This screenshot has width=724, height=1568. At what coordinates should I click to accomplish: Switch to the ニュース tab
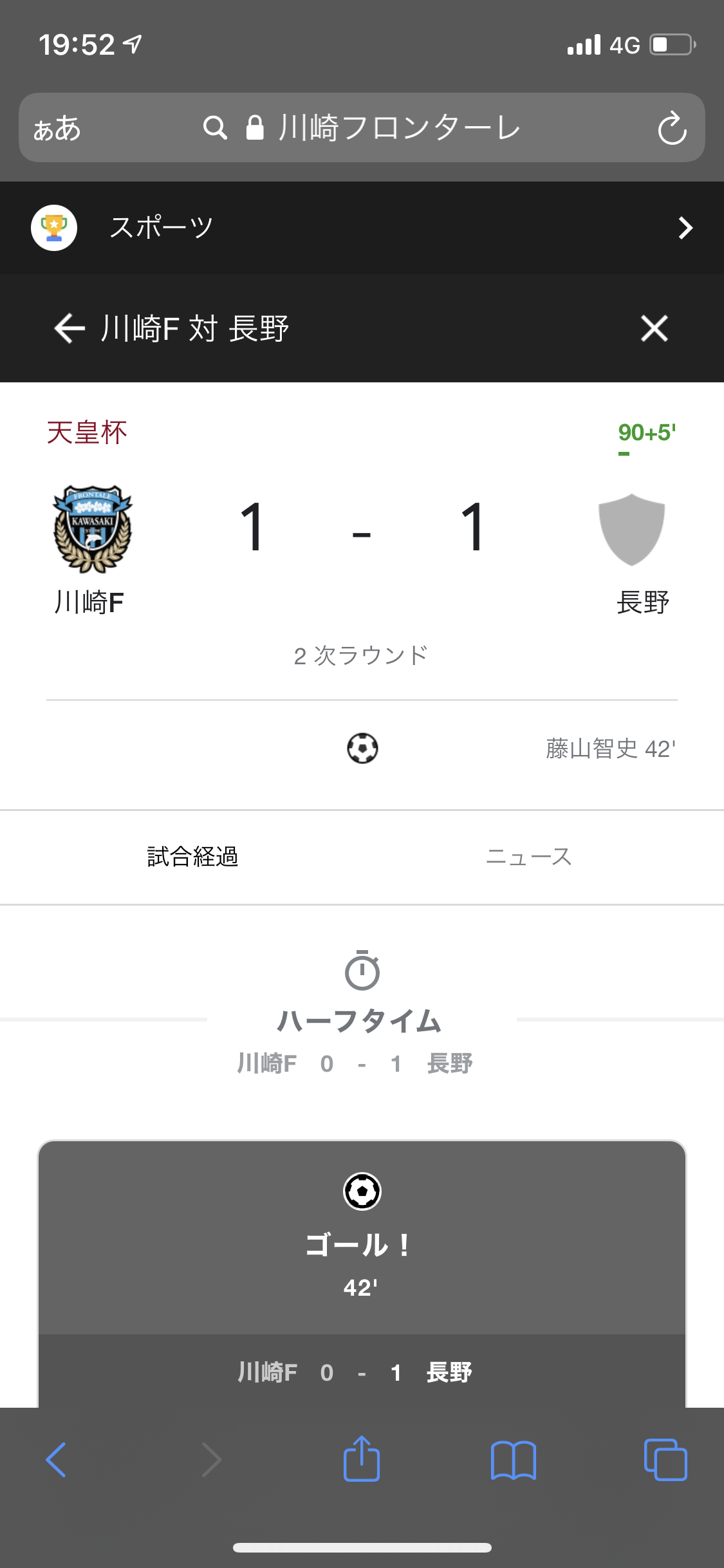(528, 857)
